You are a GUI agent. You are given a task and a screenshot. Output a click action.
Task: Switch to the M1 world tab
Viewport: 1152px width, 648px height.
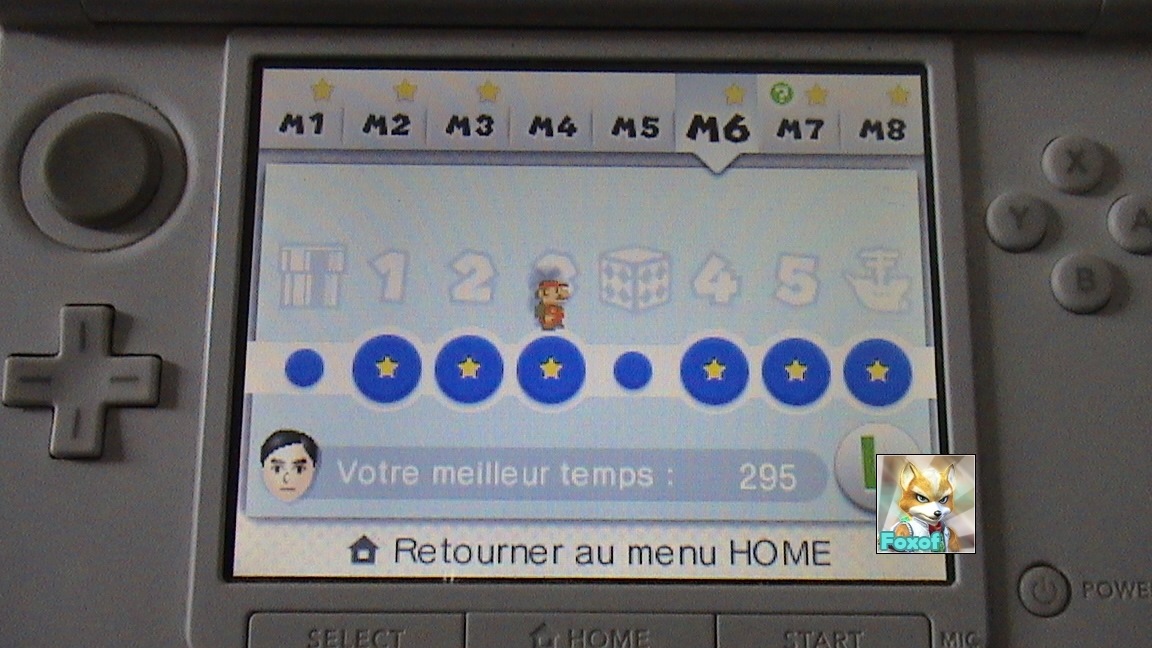pyautogui.click(x=302, y=127)
